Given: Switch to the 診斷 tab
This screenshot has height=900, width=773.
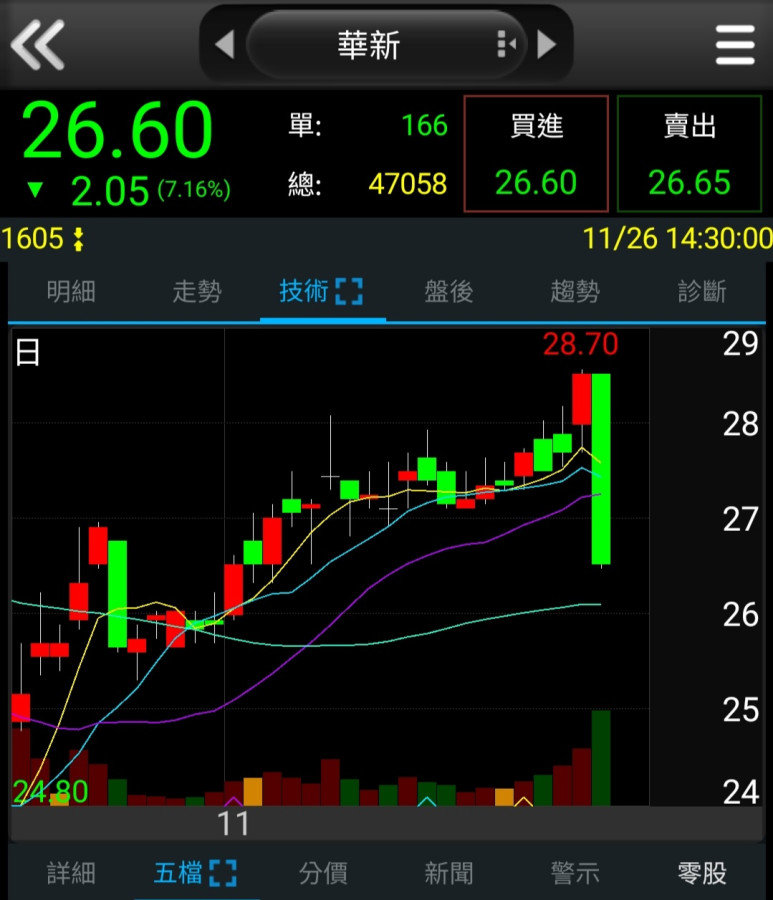Looking at the screenshot, I should coord(701,292).
